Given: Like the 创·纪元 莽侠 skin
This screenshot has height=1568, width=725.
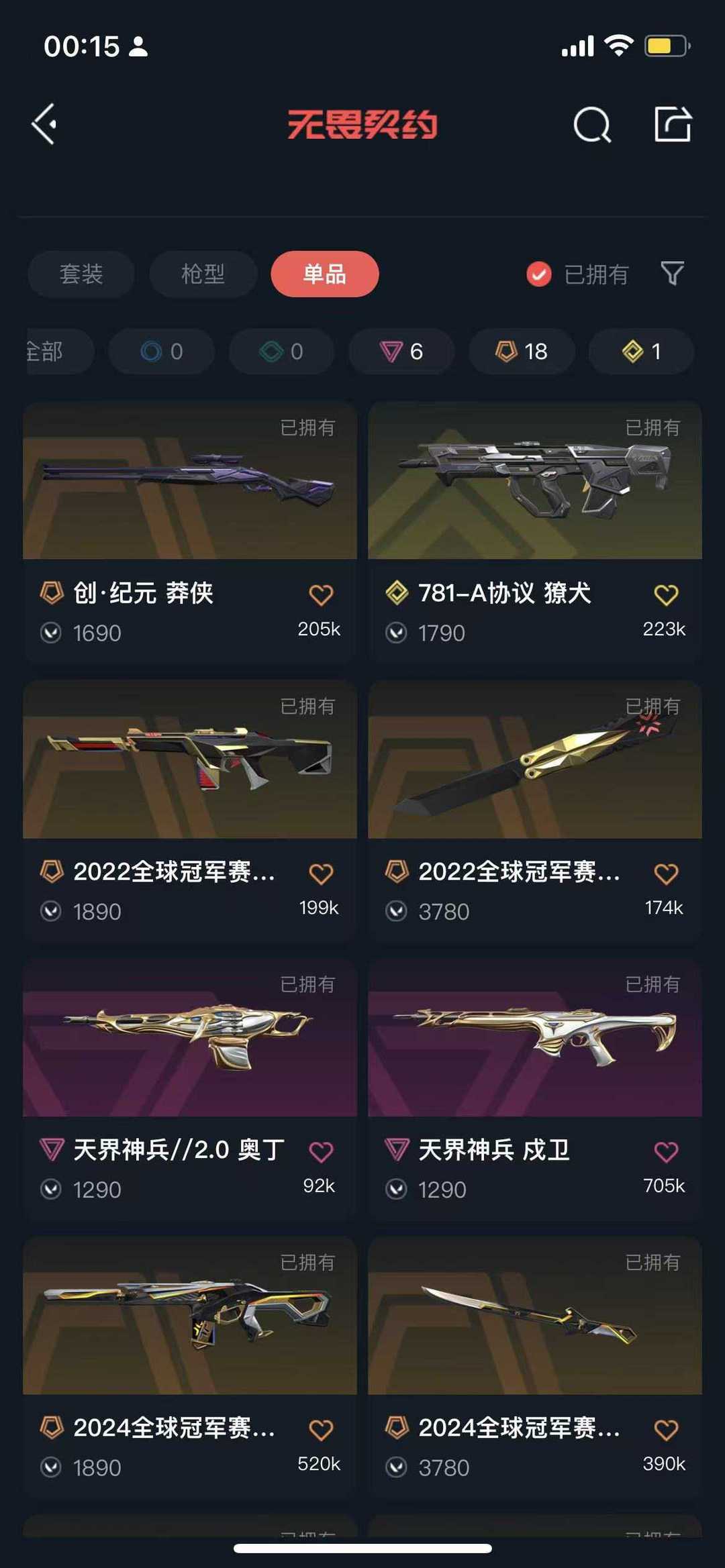Looking at the screenshot, I should pyautogui.click(x=321, y=594).
